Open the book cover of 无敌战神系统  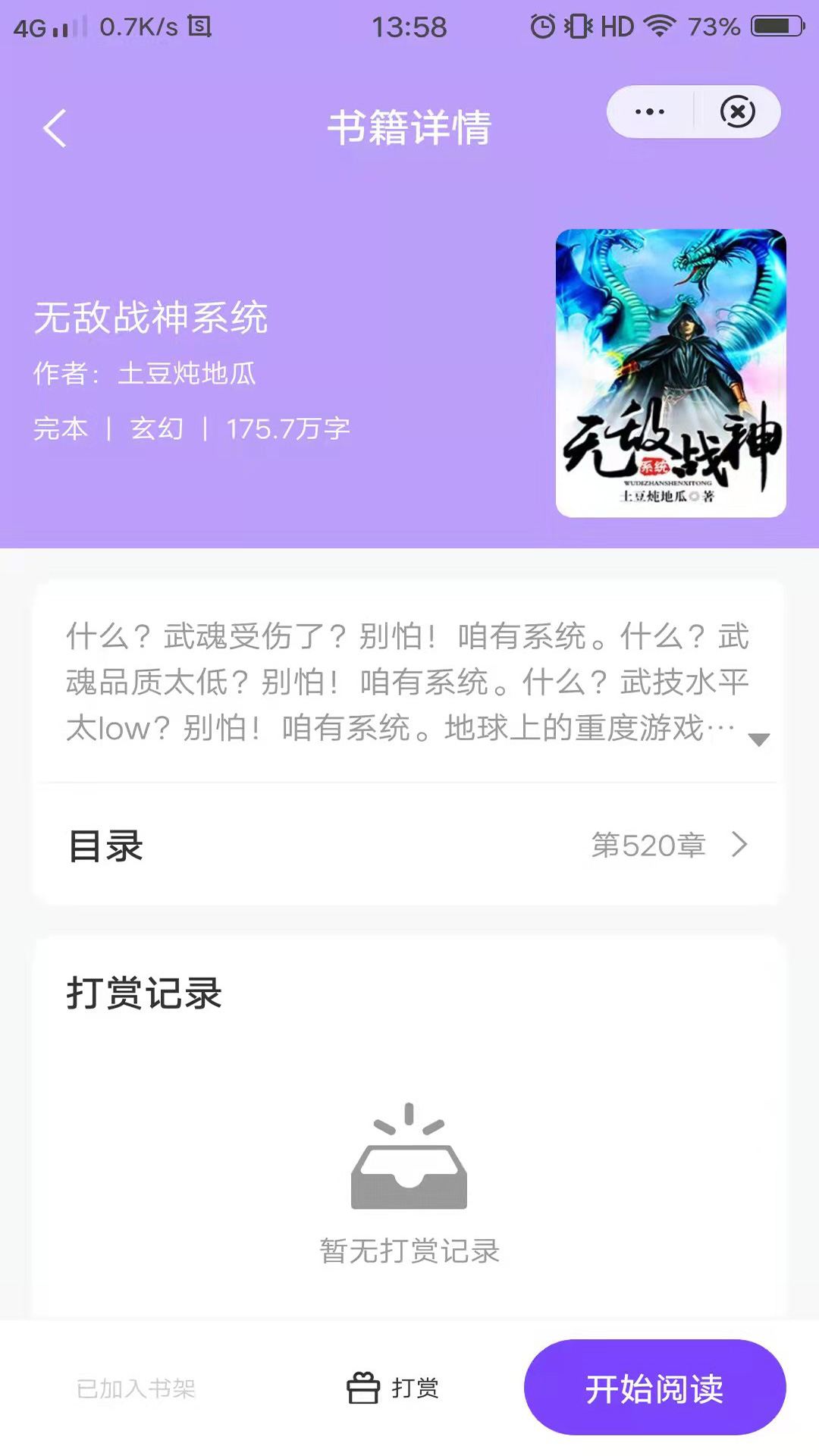click(670, 373)
